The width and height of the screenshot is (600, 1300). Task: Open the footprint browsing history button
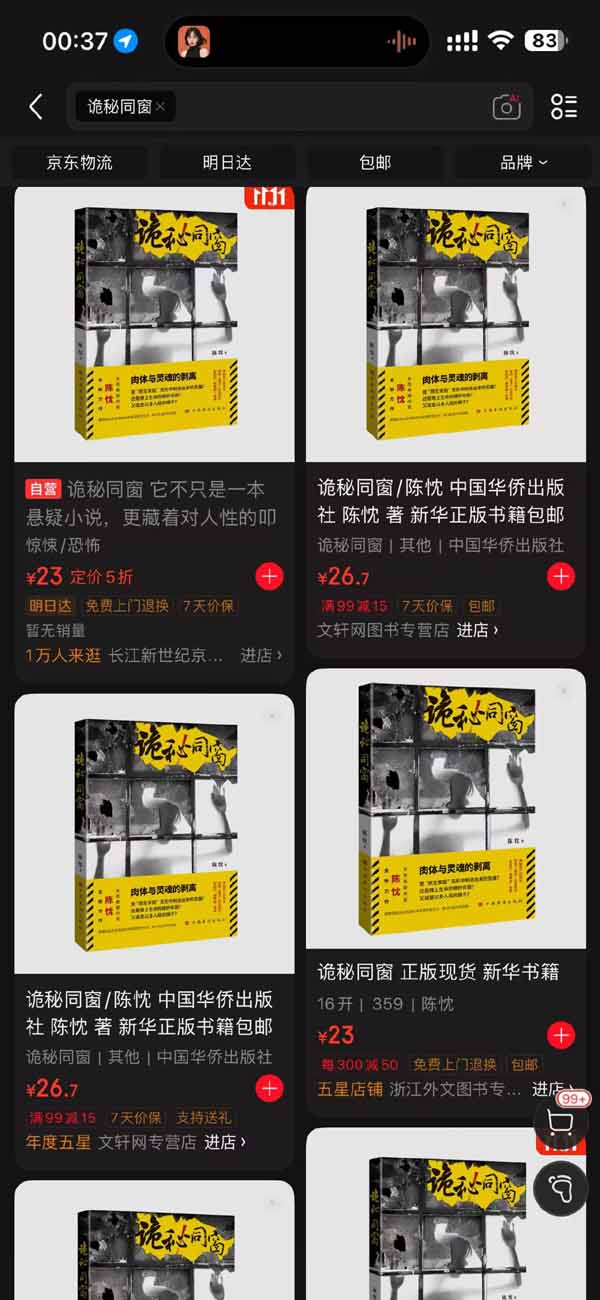pos(562,1187)
